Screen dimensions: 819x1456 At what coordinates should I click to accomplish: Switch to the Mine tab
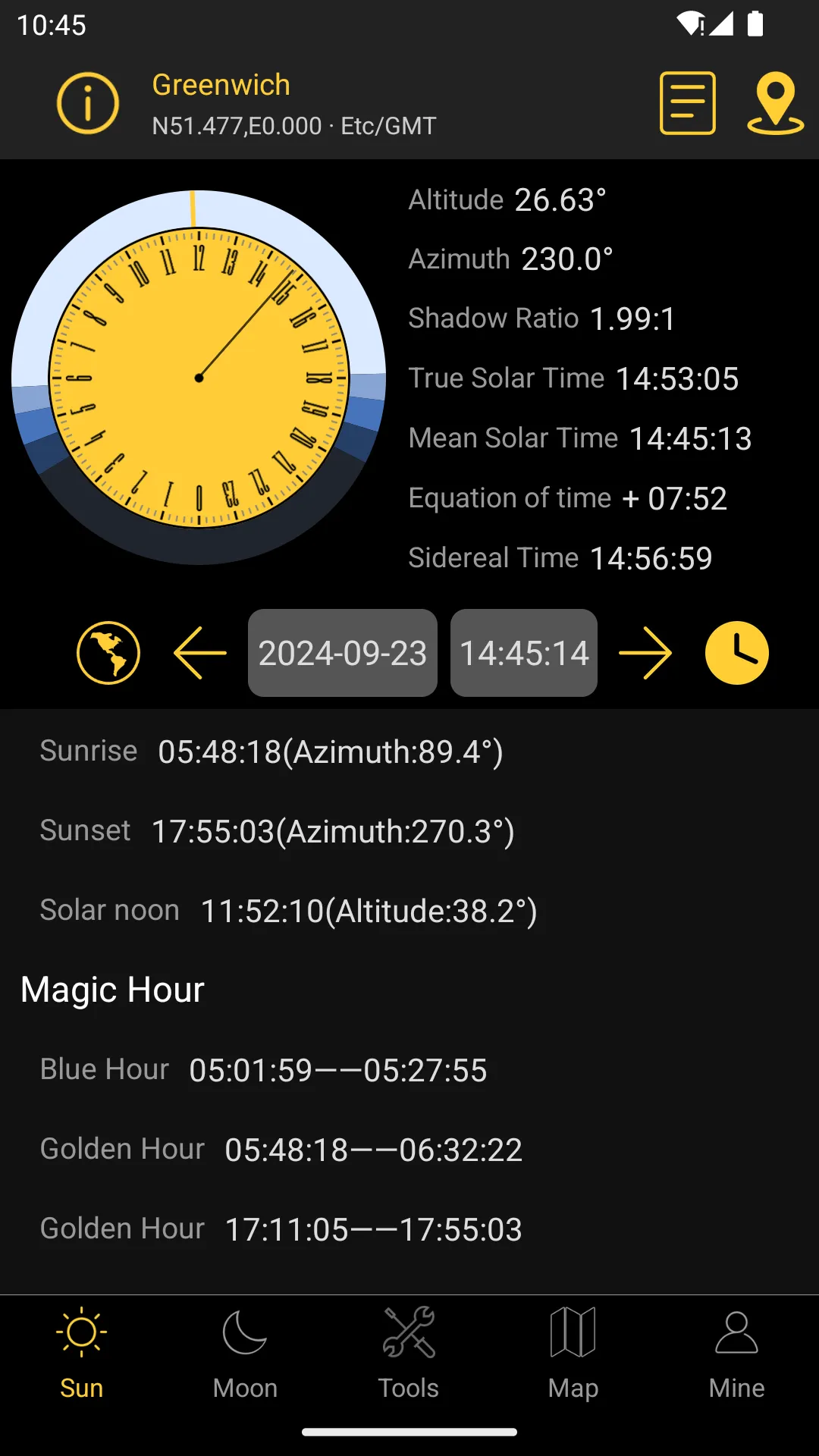pyautogui.click(x=736, y=1354)
